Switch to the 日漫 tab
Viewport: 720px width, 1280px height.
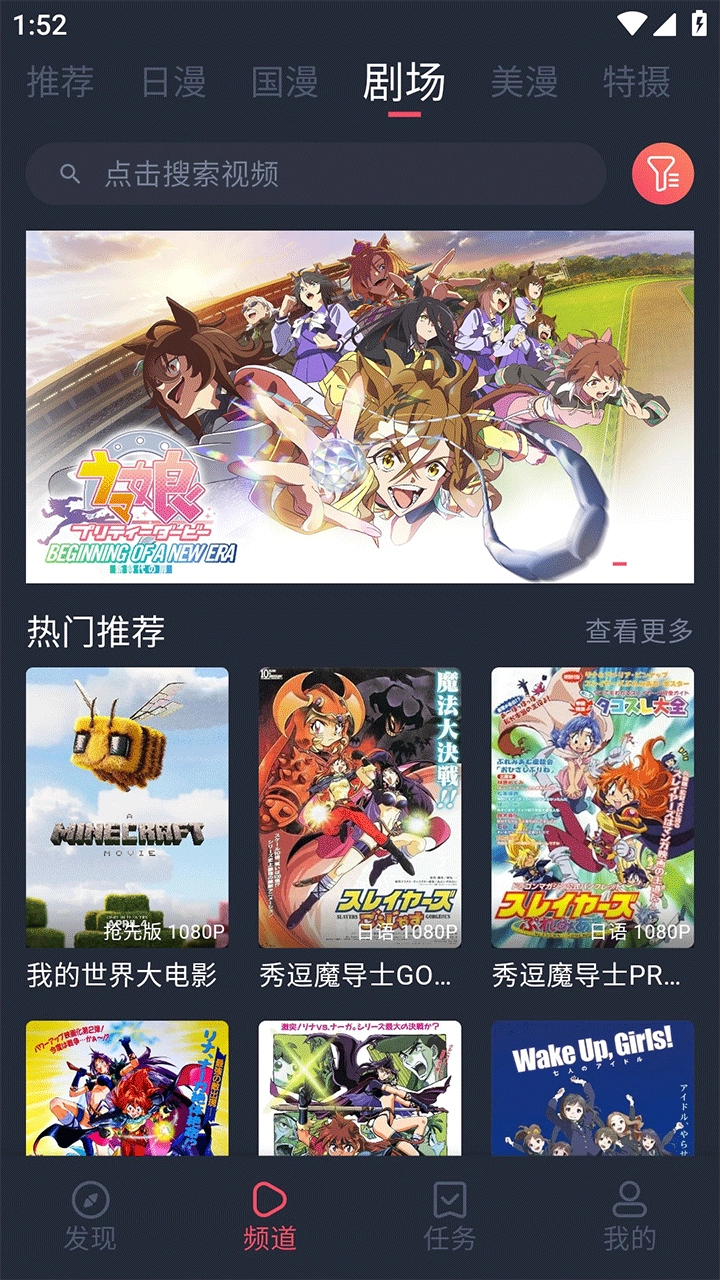173,82
